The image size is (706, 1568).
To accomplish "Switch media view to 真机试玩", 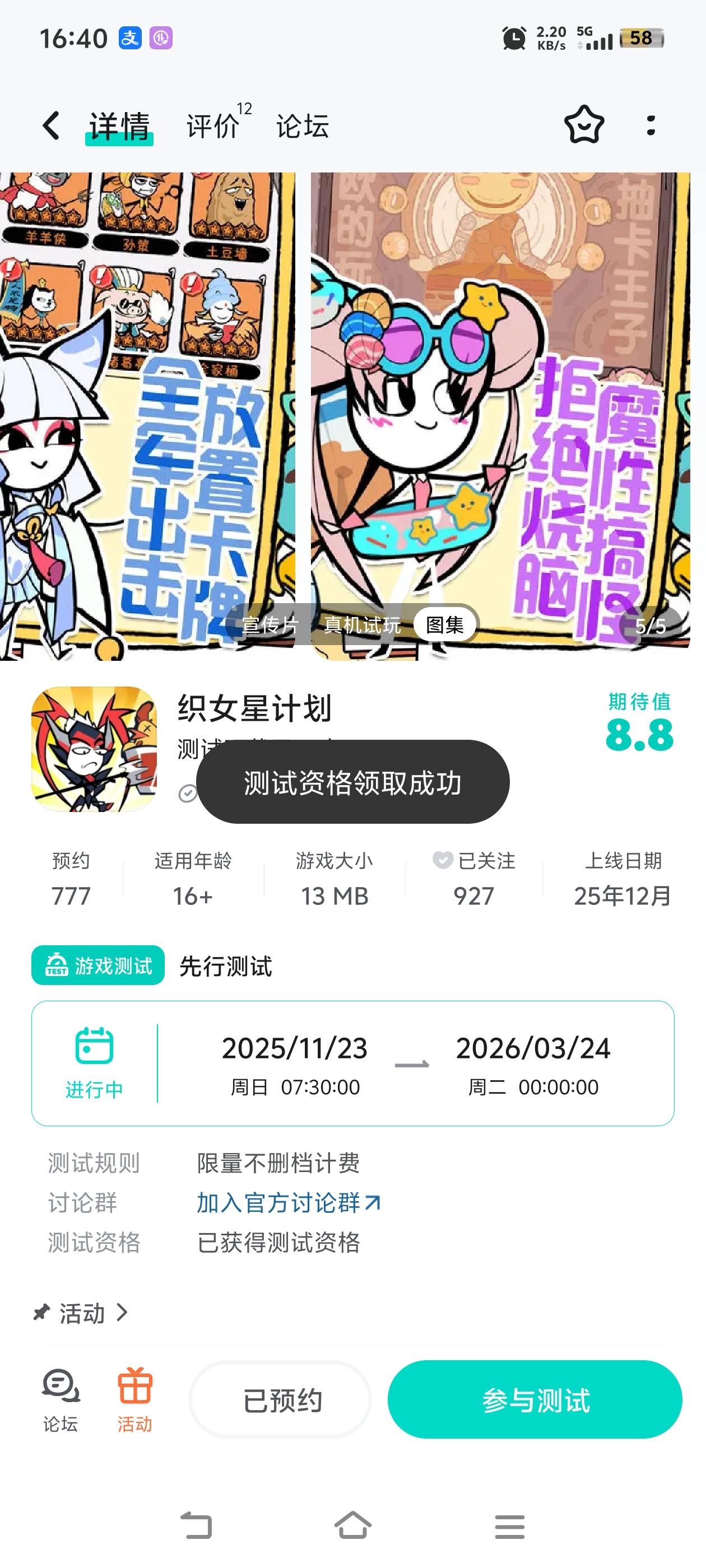I will (x=362, y=624).
